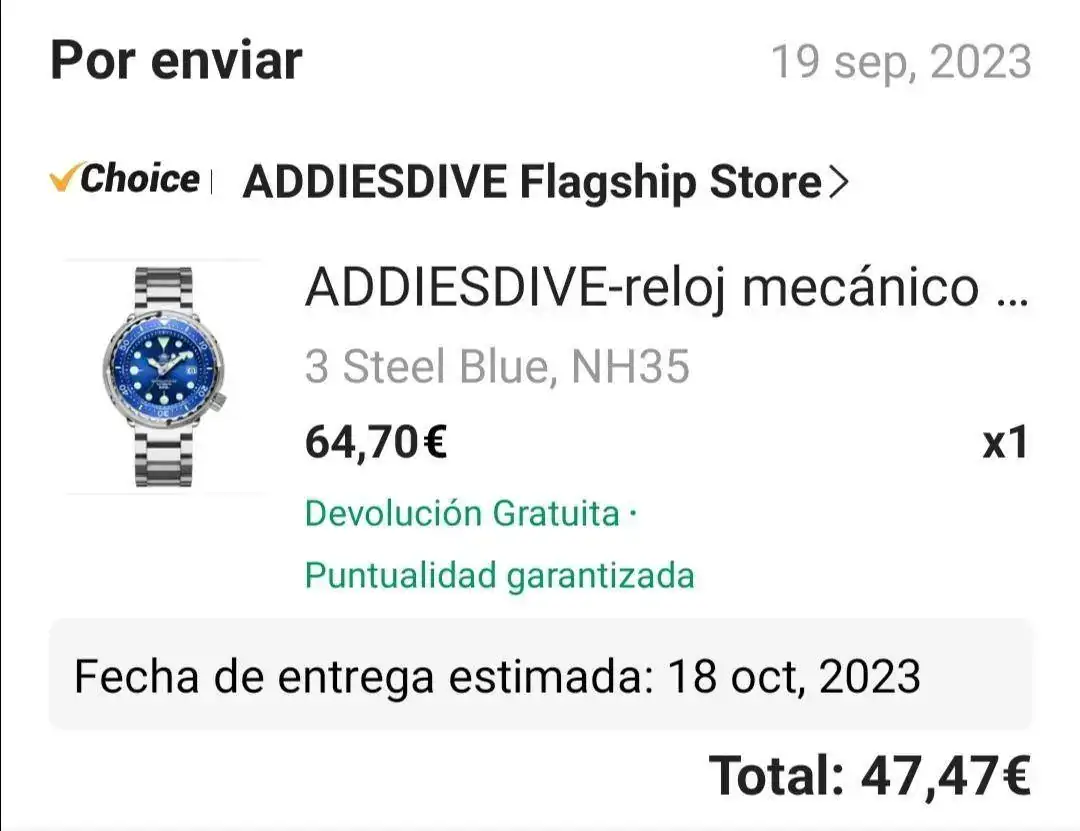Open the ADDIESDIVE-reloj mecánico order details
Screen dimensions: 1080x831
pos(664,290)
